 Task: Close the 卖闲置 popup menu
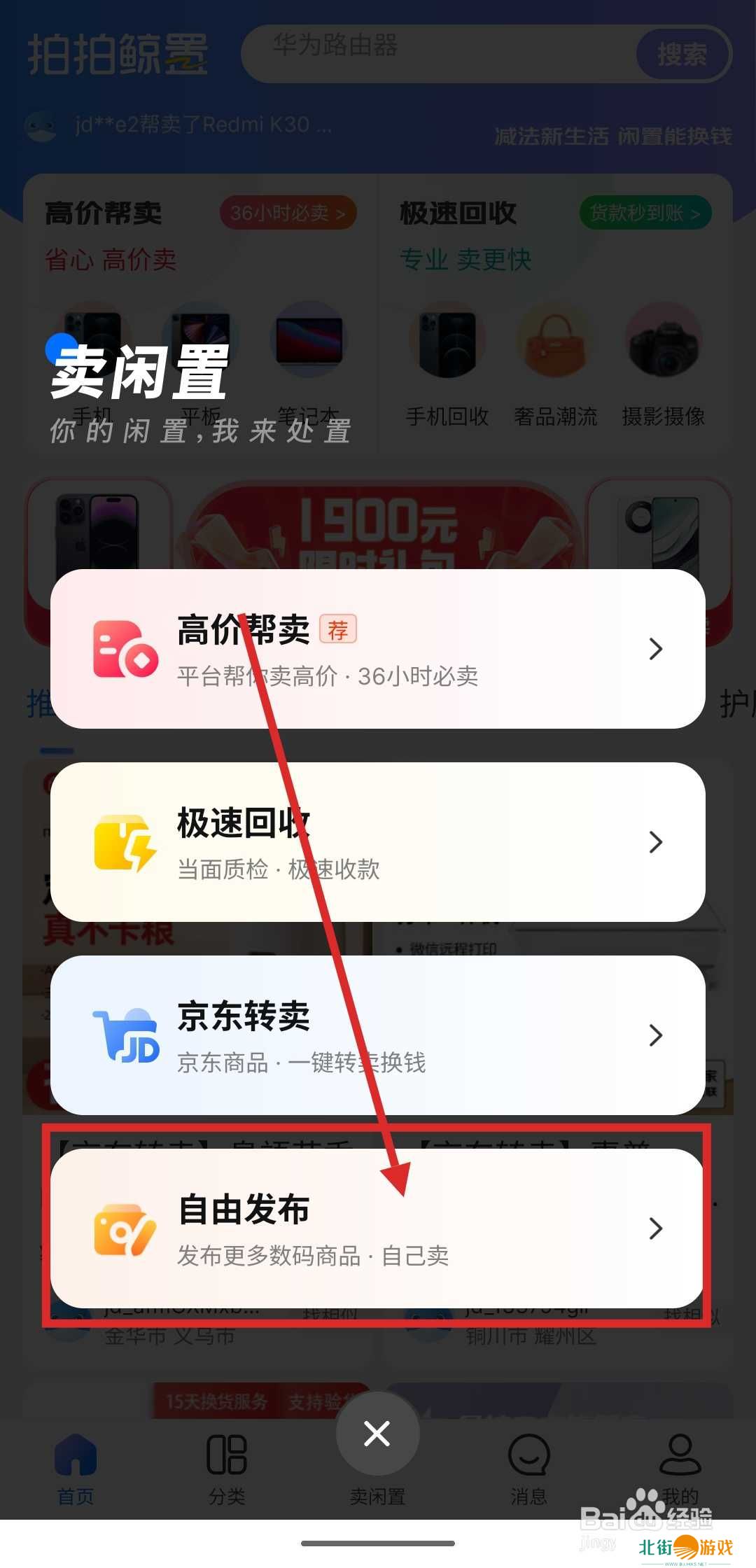[377, 1434]
